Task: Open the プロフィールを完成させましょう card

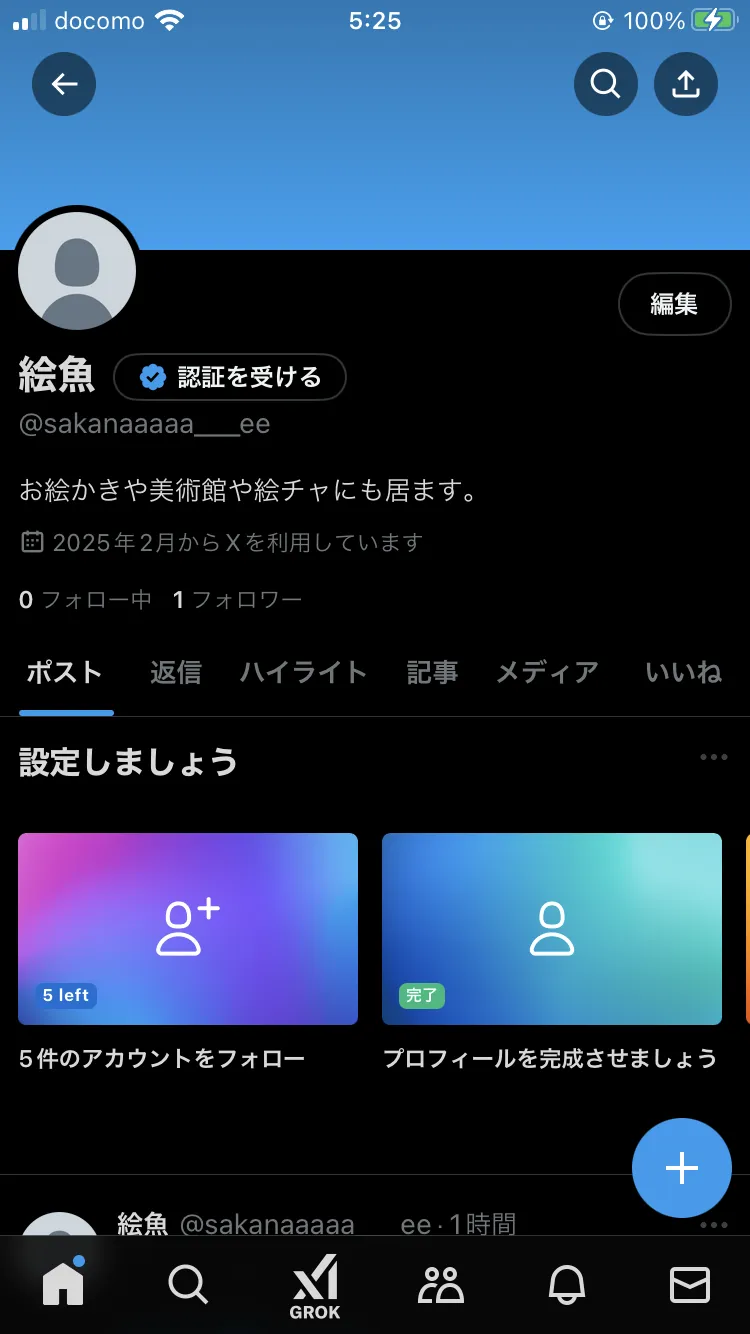Action: (551, 929)
